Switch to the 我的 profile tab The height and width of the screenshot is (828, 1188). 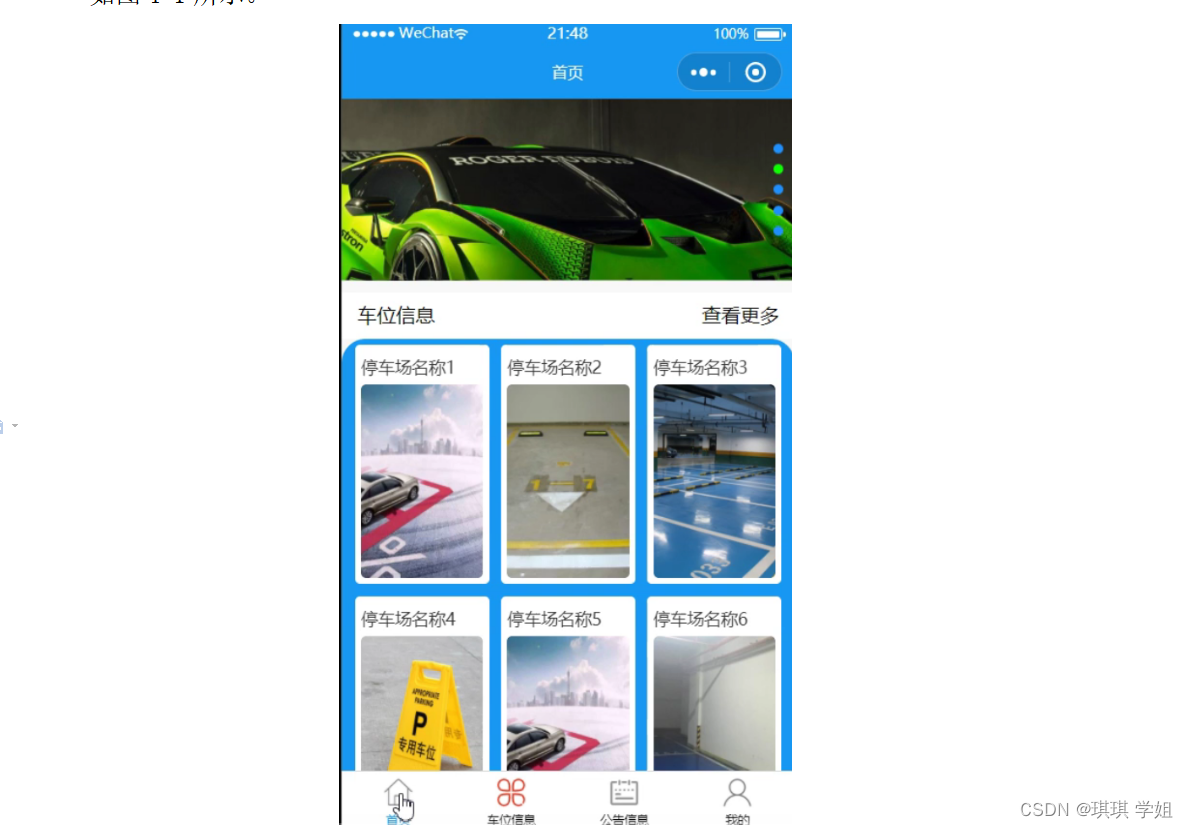coord(737,799)
